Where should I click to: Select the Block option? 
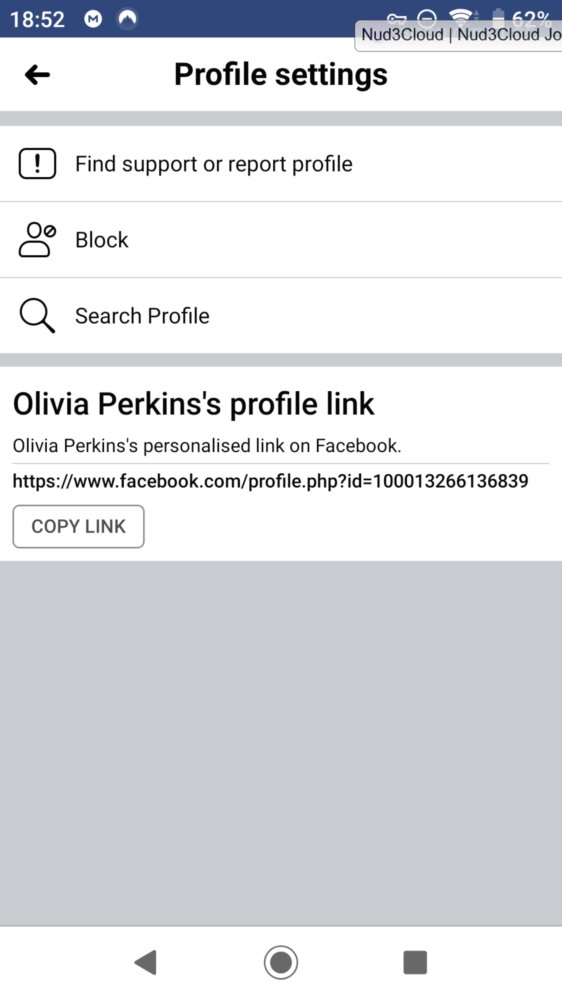281,240
